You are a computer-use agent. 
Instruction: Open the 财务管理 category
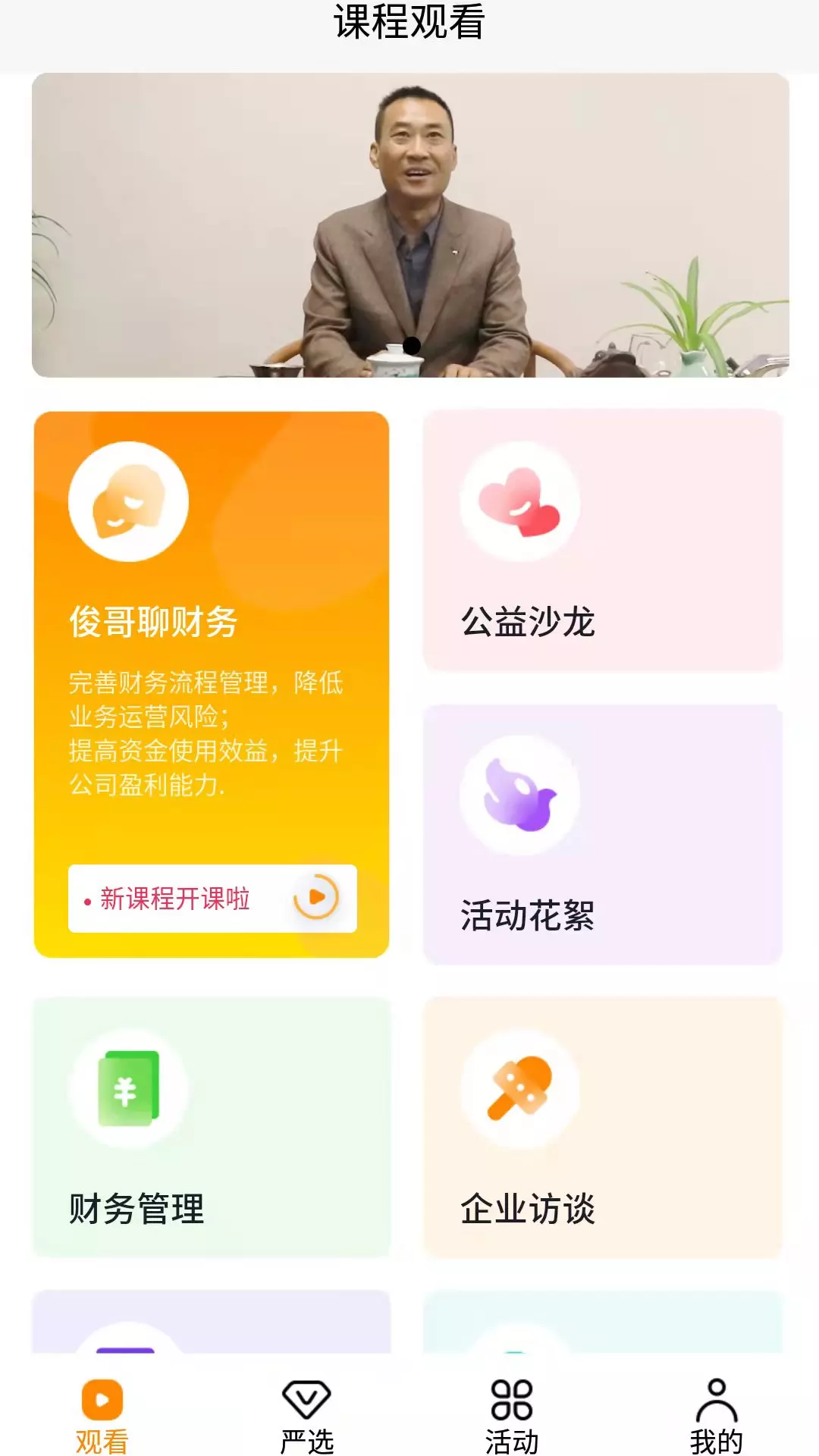pyautogui.click(x=212, y=1128)
